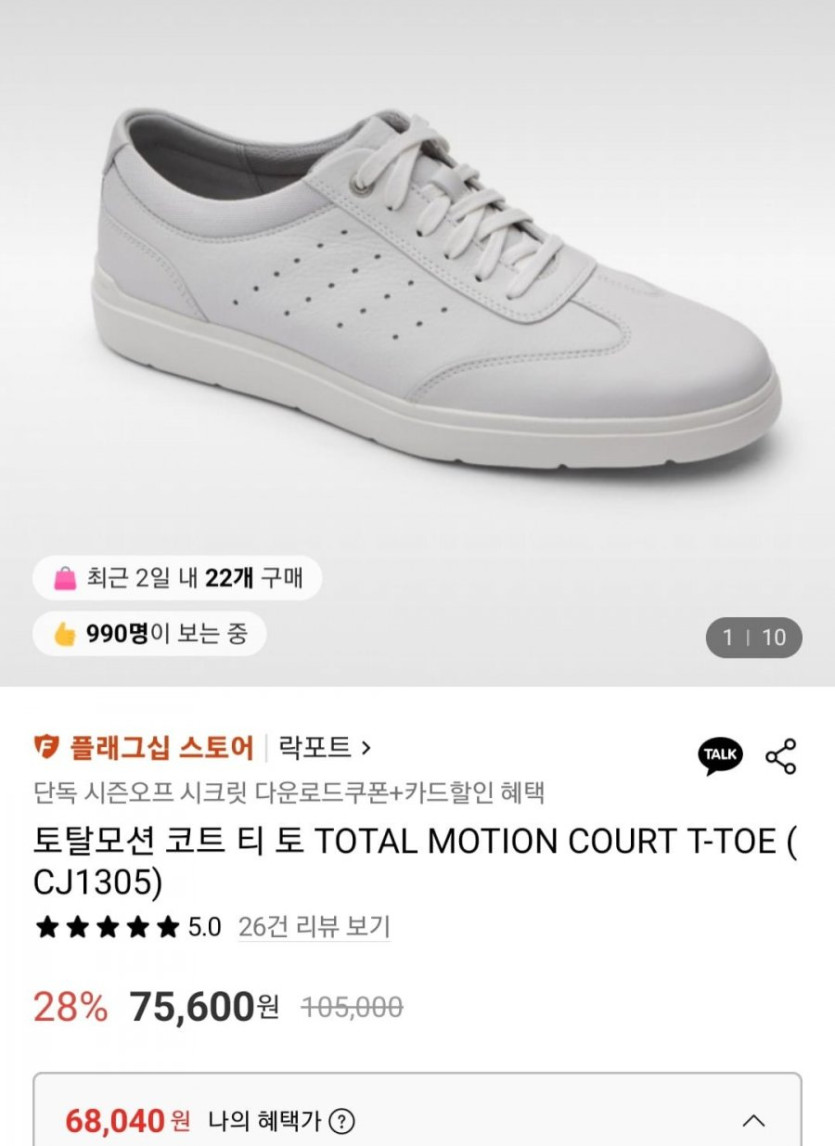Image resolution: width=835 pixels, height=1146 pixels.
Task: Open the help icon beside 나의 혜택가
Action: point(343,1121)
